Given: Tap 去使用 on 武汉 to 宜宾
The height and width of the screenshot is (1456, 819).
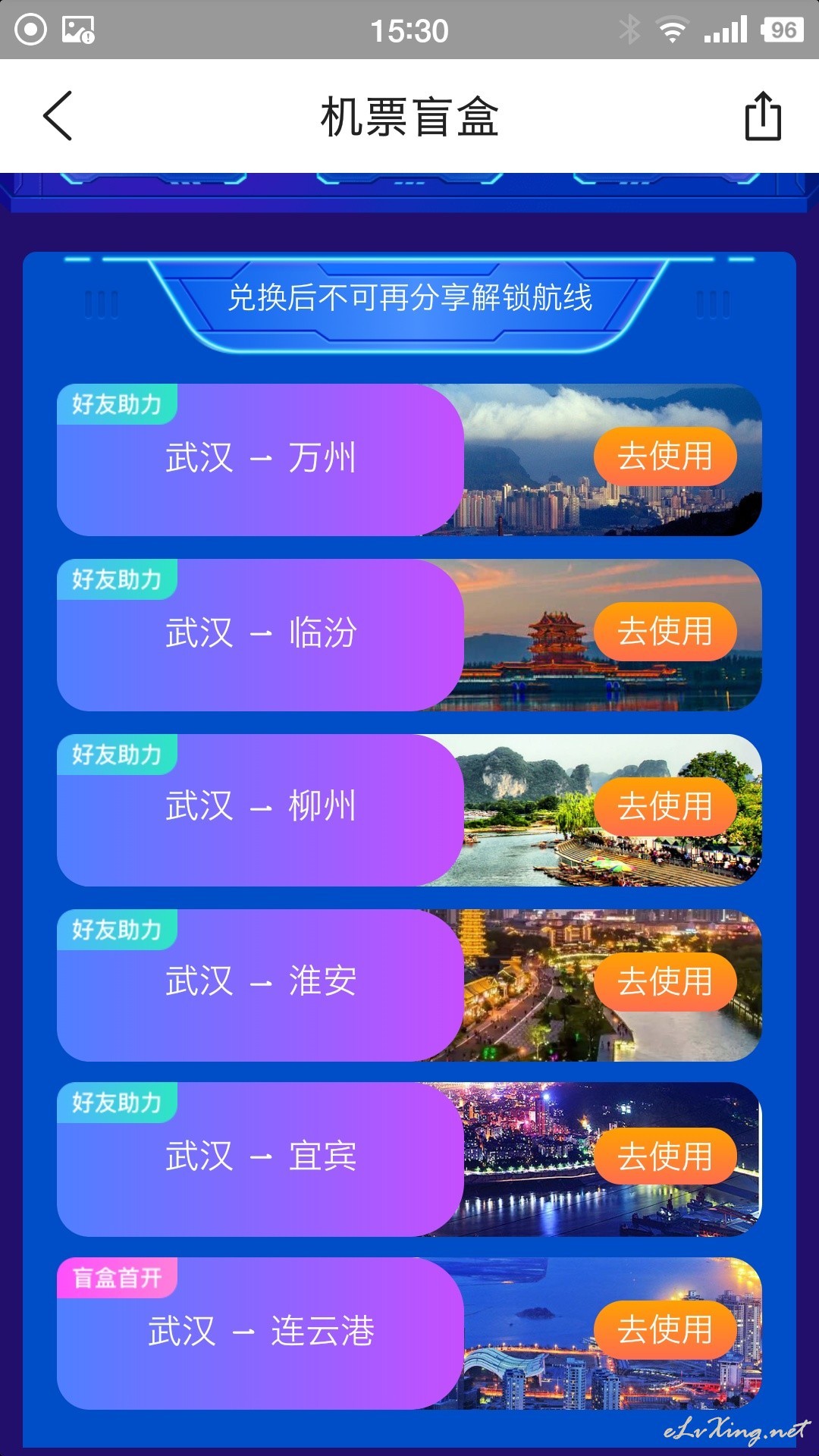Looking at the screenshot, I should point(665,1156).
